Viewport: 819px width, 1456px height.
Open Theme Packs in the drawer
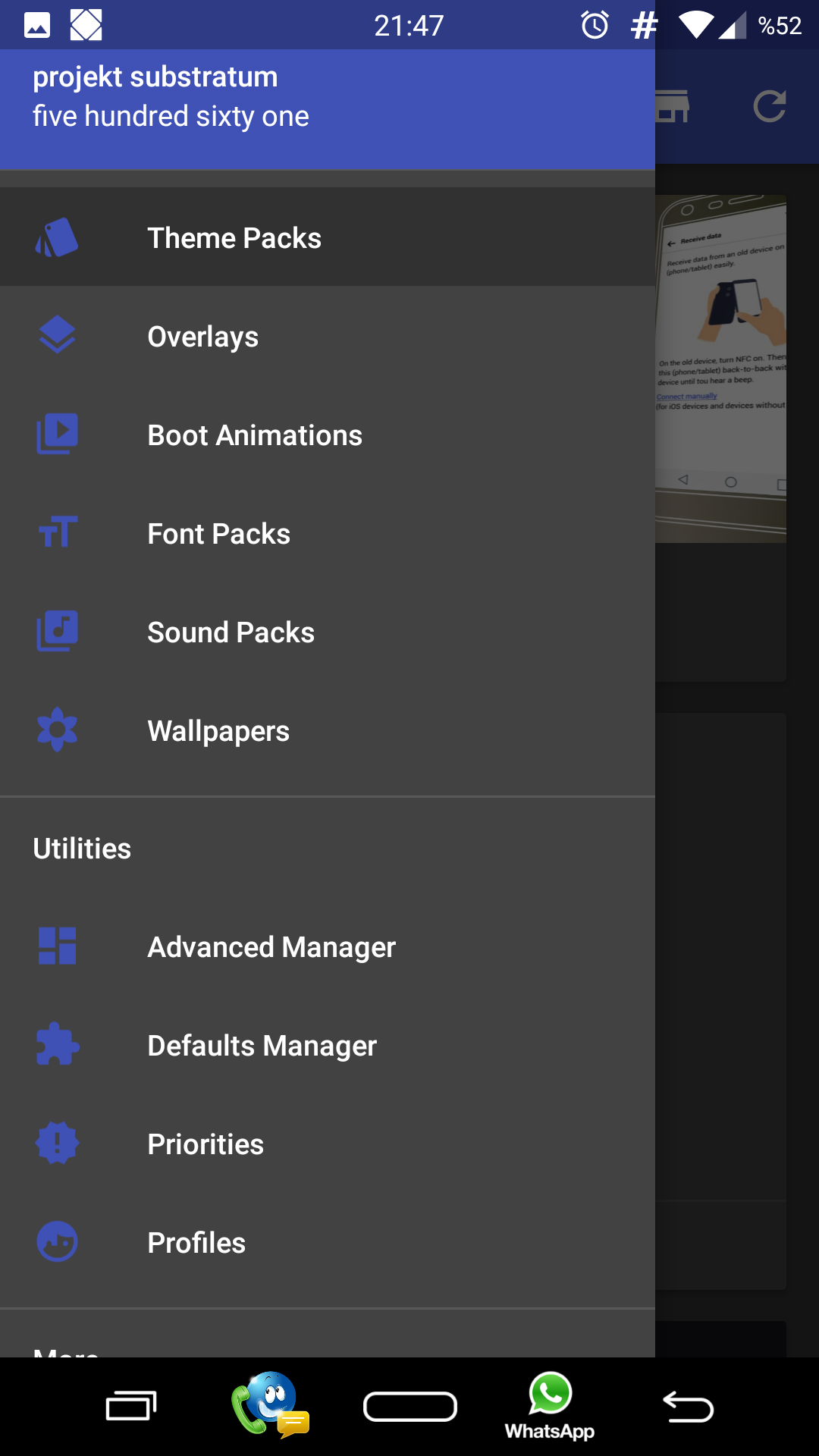328,237
